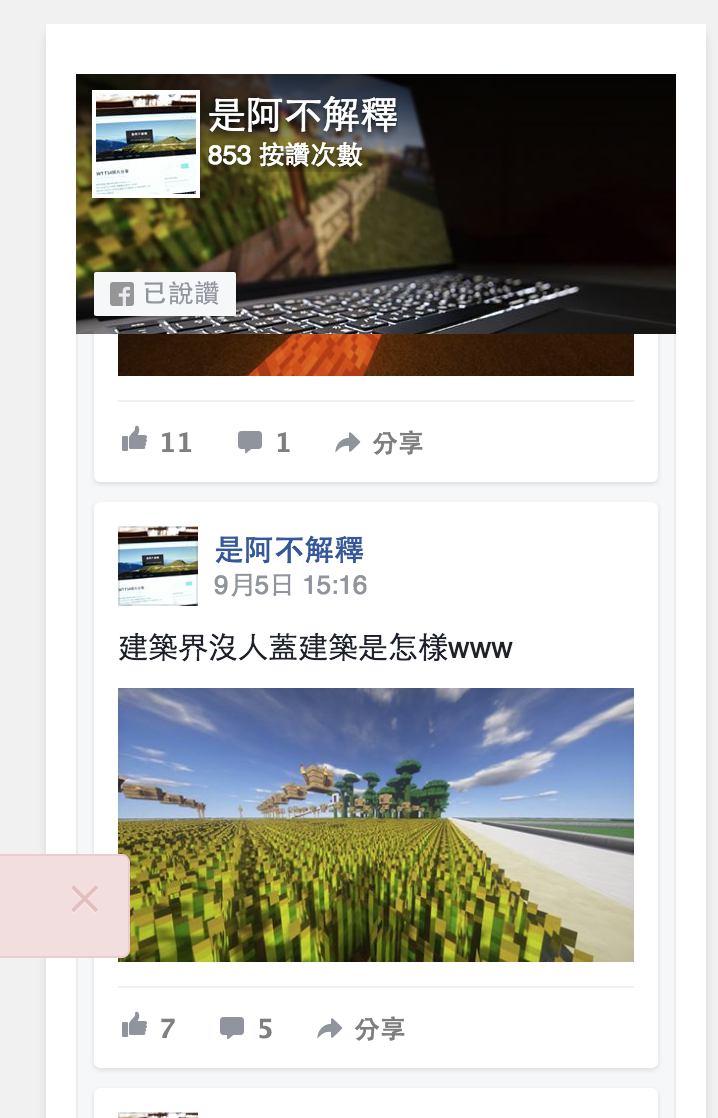Open 是阿不解釋 author link on 9月5日 post

pos(289,549)
